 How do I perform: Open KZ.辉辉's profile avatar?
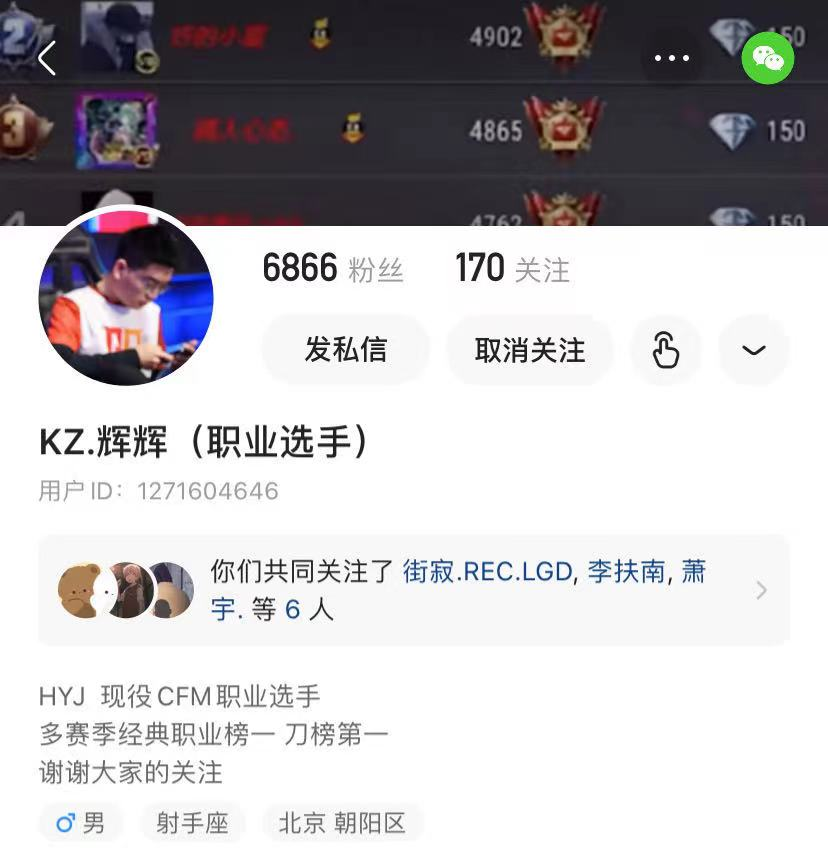[x=126, y=296]
